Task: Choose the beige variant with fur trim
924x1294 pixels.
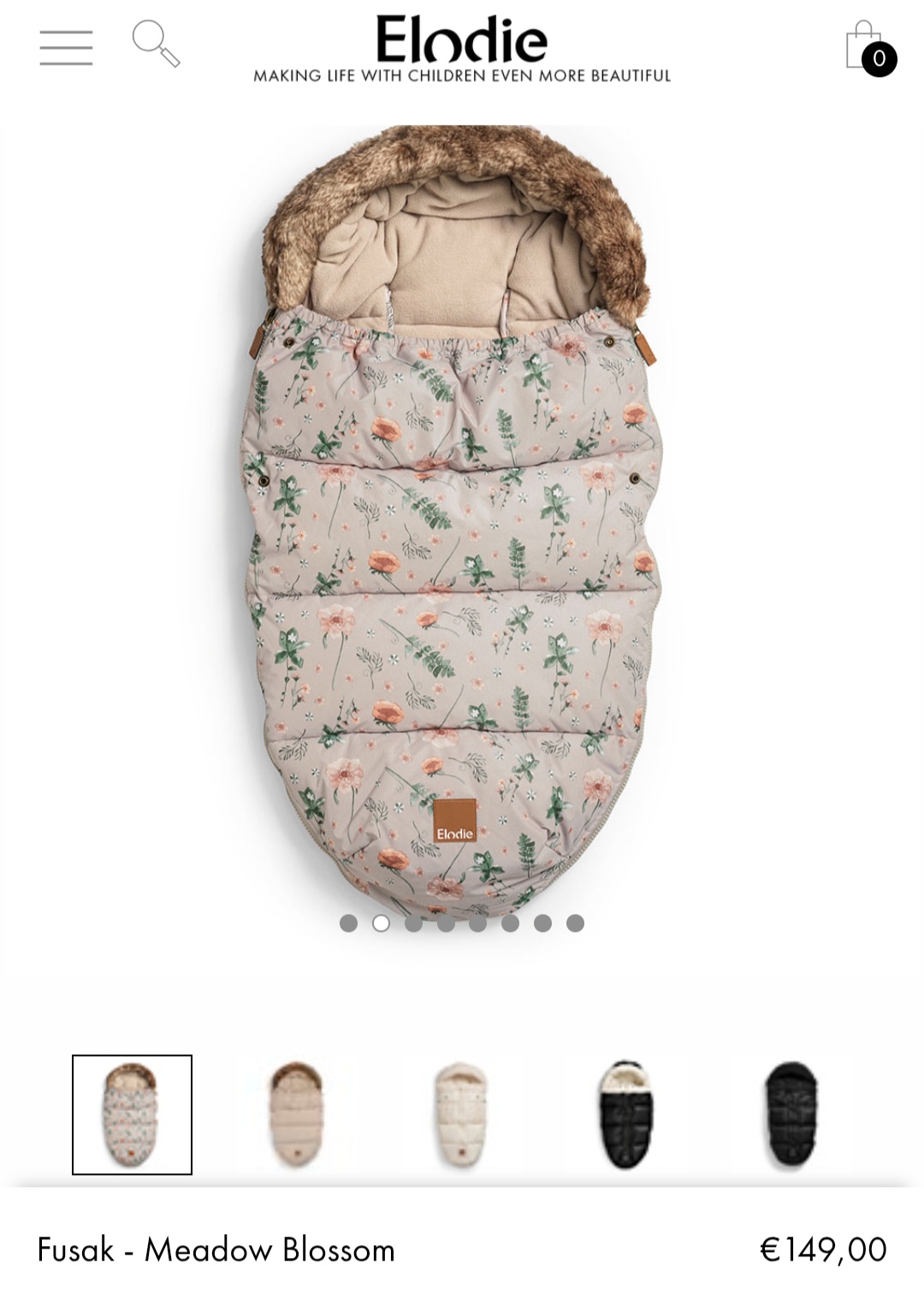Action: [x=296, y=1114]
